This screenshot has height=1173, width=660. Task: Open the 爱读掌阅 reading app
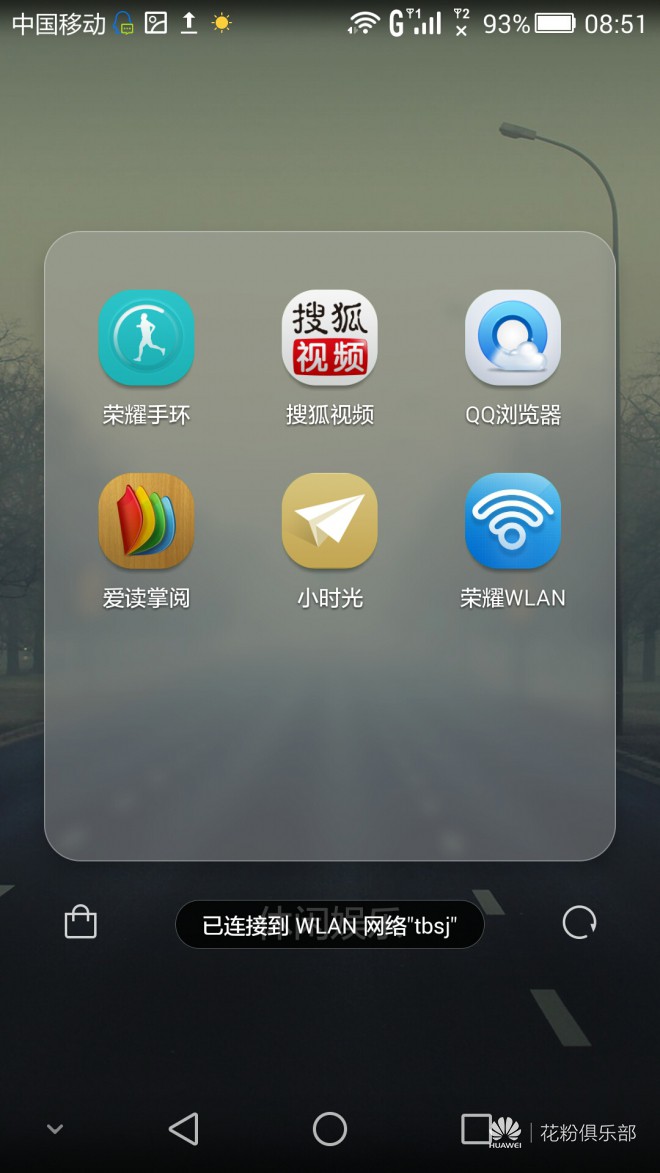tap(146, 521)
